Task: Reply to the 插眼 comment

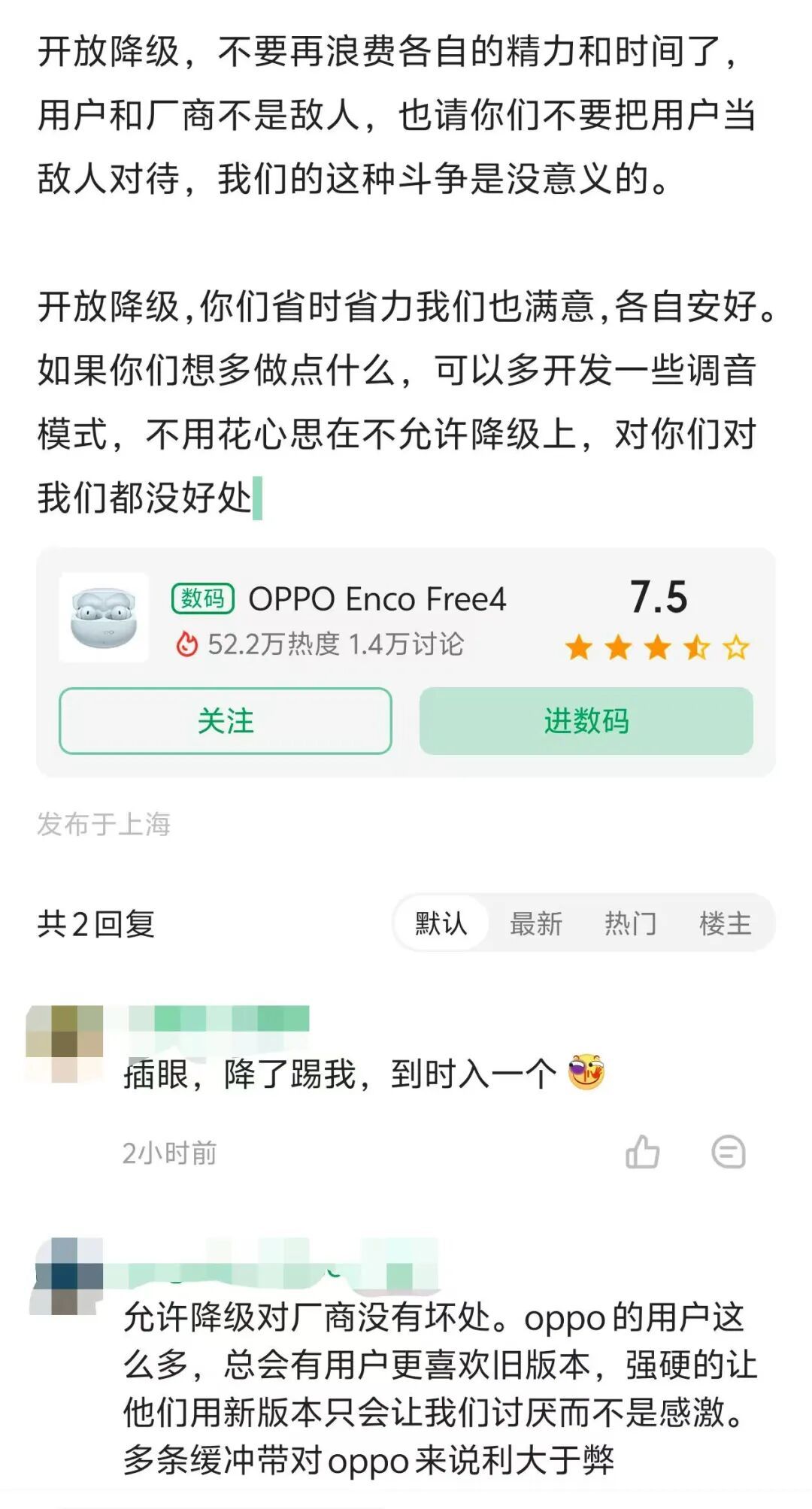Action: [728, 1152]
